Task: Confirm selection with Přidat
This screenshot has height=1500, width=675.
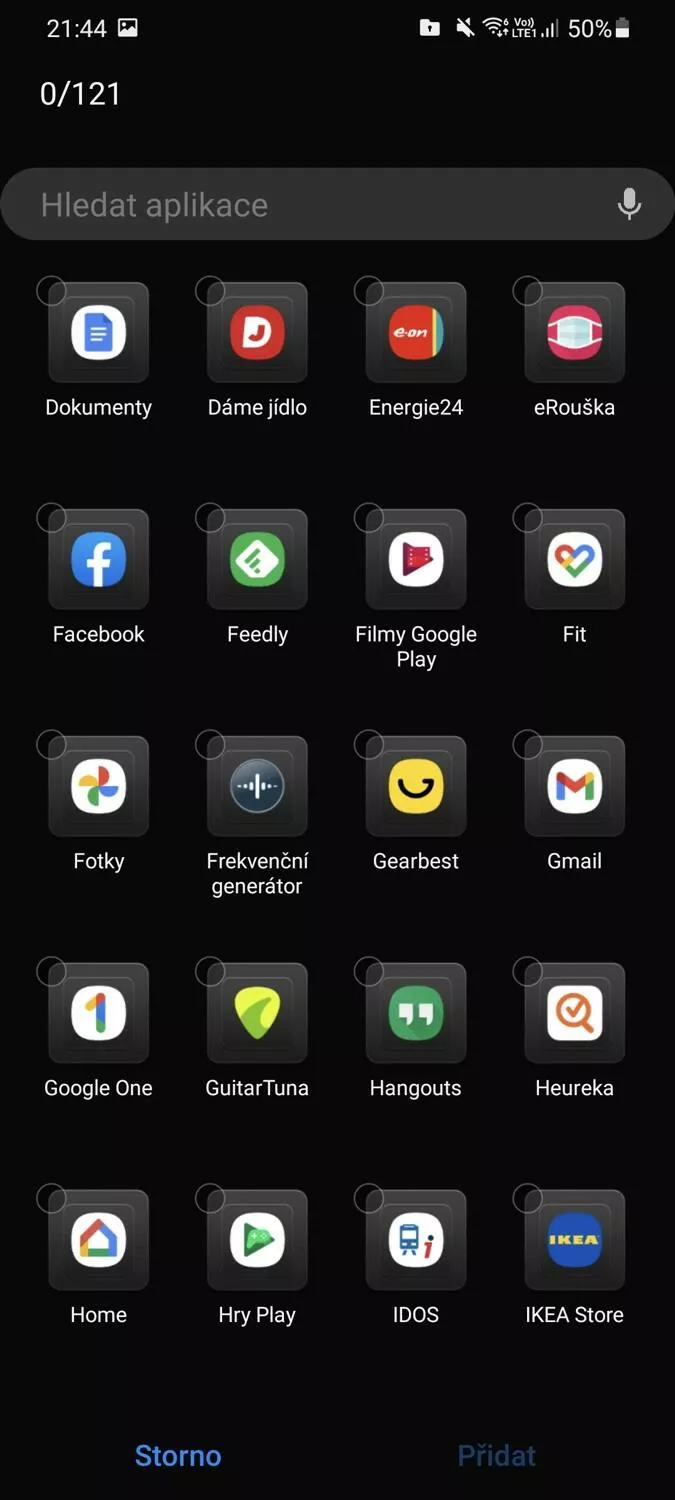Action: [497, 1455]
